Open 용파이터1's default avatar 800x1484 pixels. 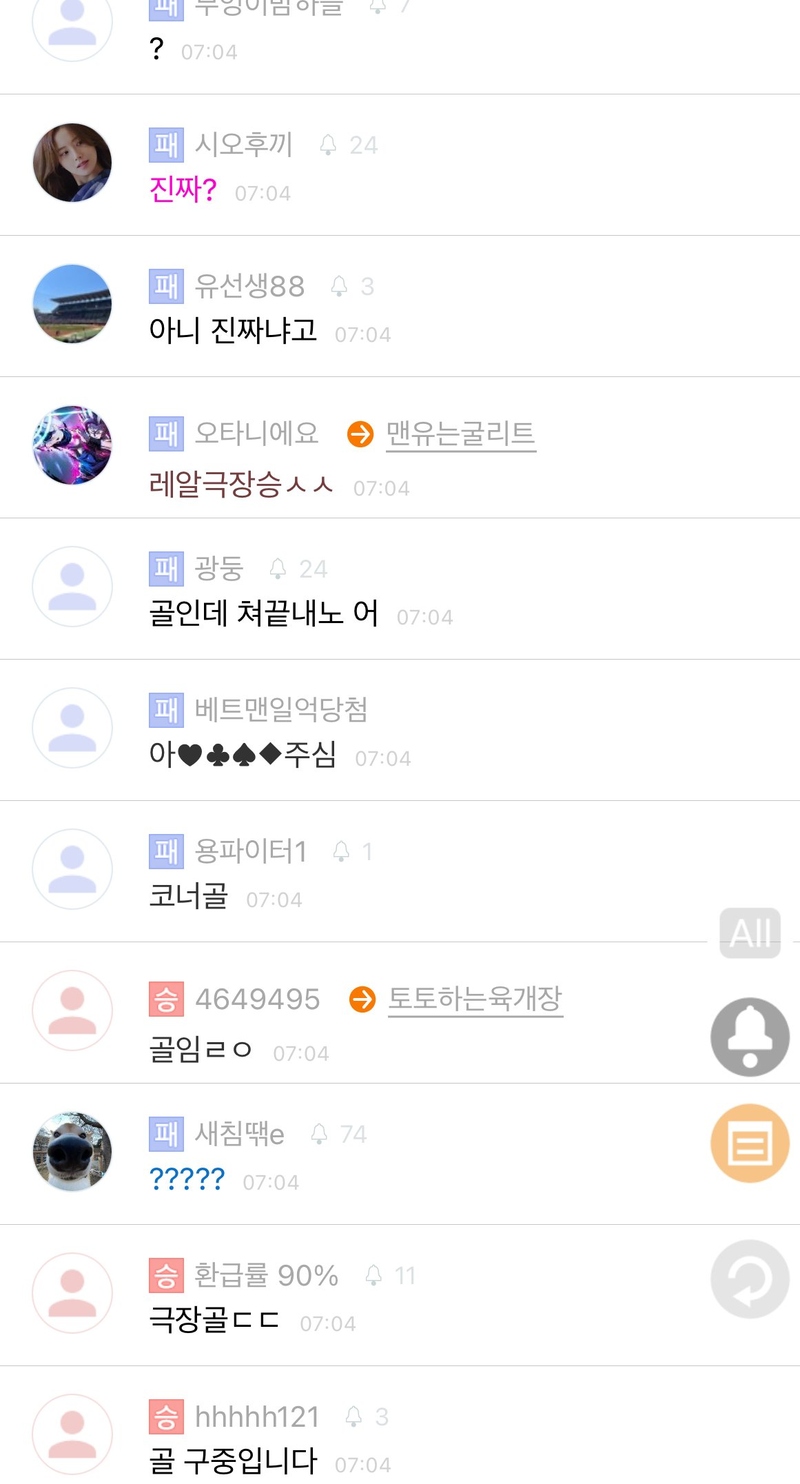point(72,869)
